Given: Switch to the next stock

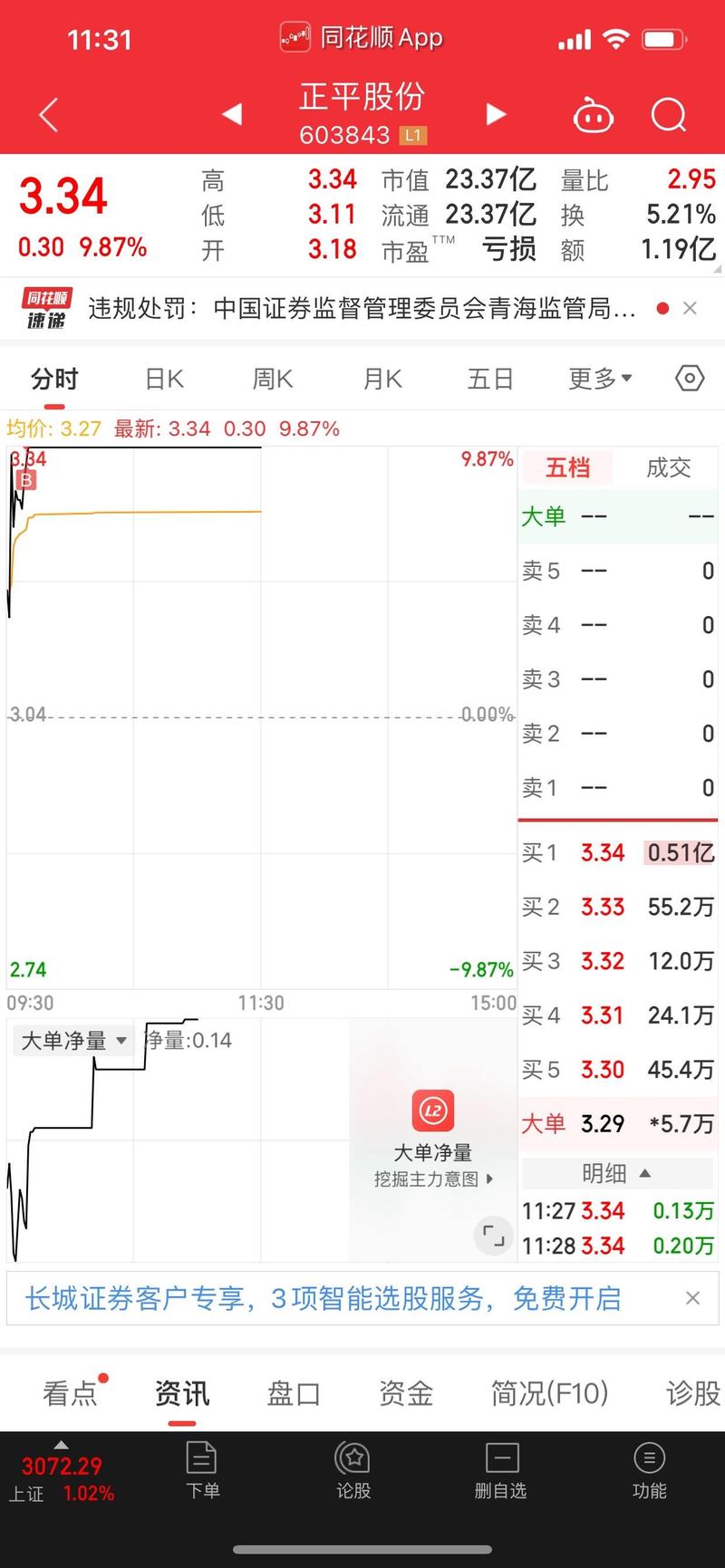Looking at the screenshot, I should click(x=495, y=114).
